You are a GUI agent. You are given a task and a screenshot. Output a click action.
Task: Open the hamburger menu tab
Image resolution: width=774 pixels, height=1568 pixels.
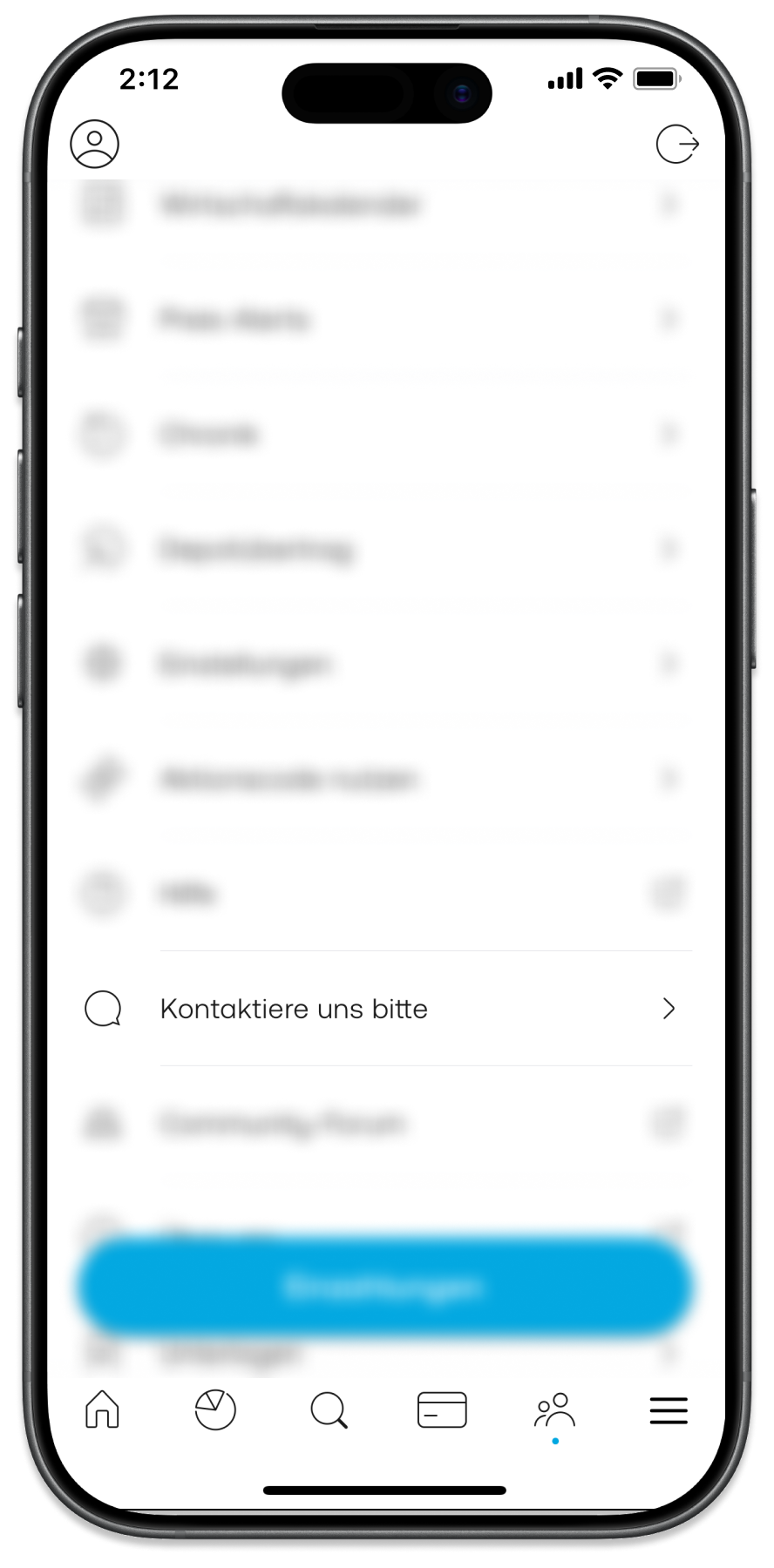pos(669,1410)
